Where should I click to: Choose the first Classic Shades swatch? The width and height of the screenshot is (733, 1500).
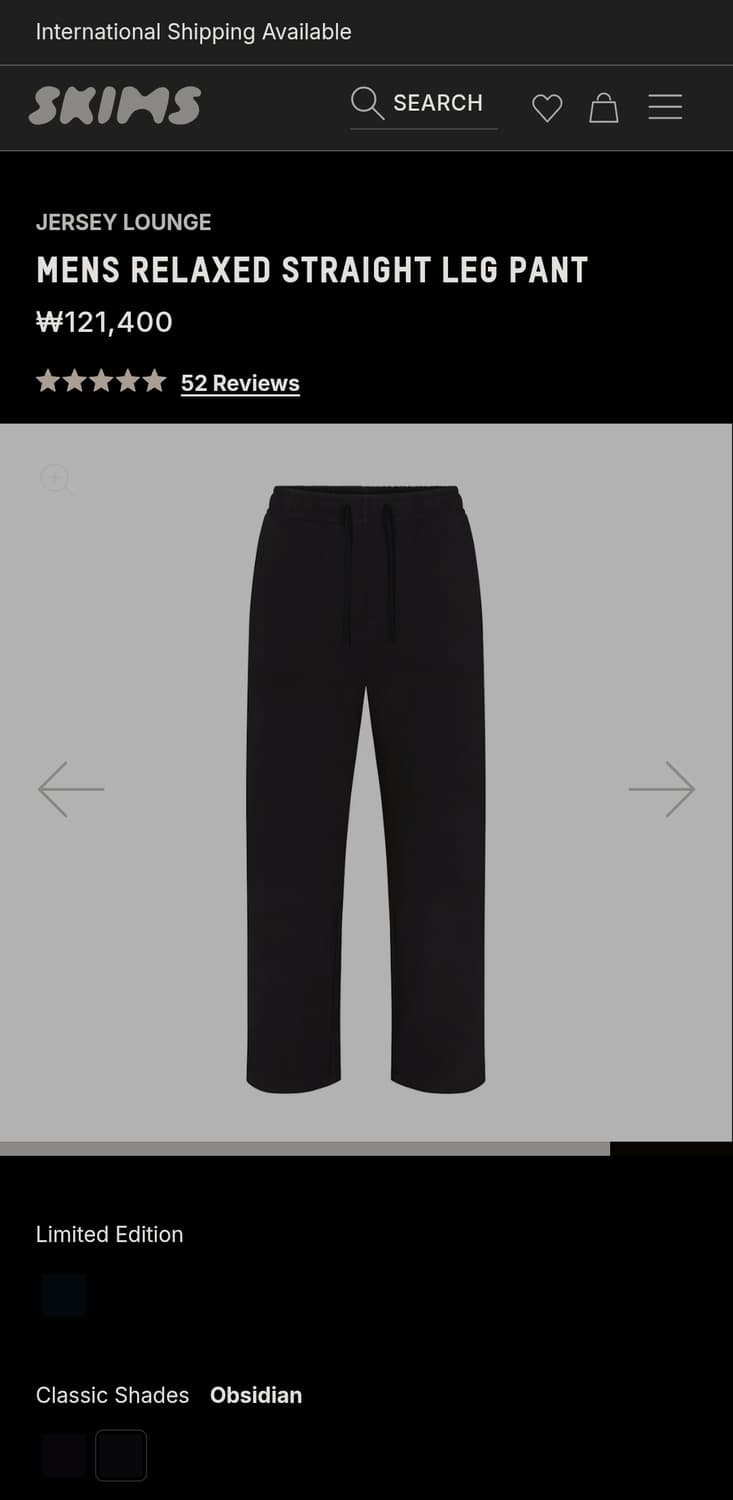pos(63,1455)
